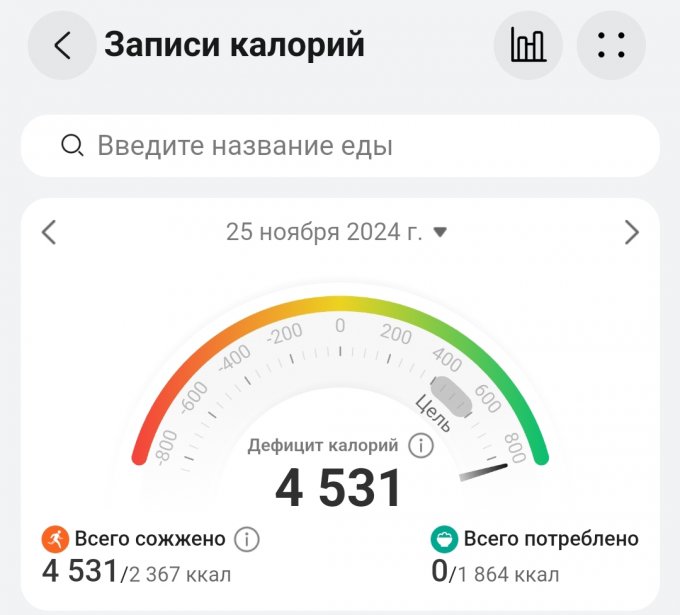Go back from Записи калорий

point(62,46)
